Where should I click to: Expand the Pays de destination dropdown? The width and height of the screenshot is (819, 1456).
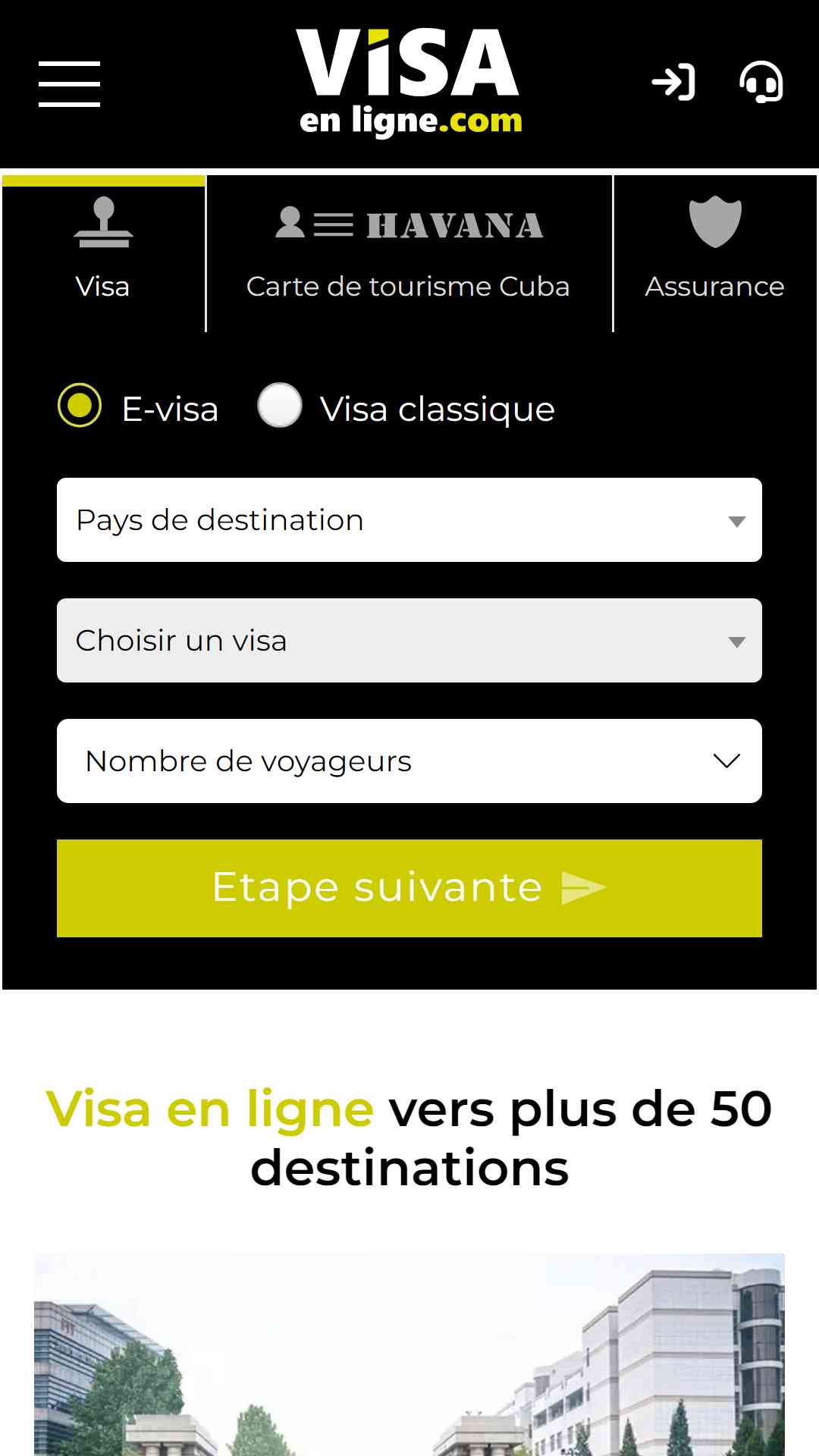[409, 520]
